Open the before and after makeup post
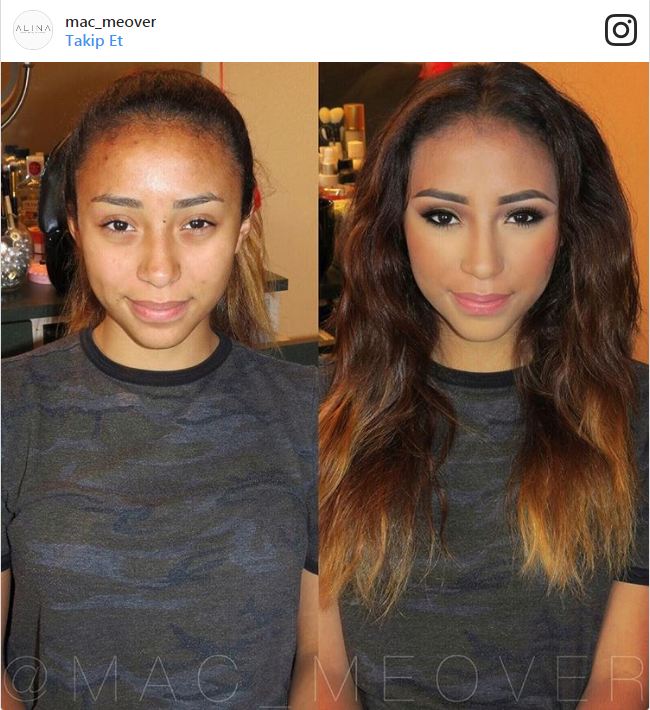The width and height of the screenshot is (650, 710). (x=325, y=385)
